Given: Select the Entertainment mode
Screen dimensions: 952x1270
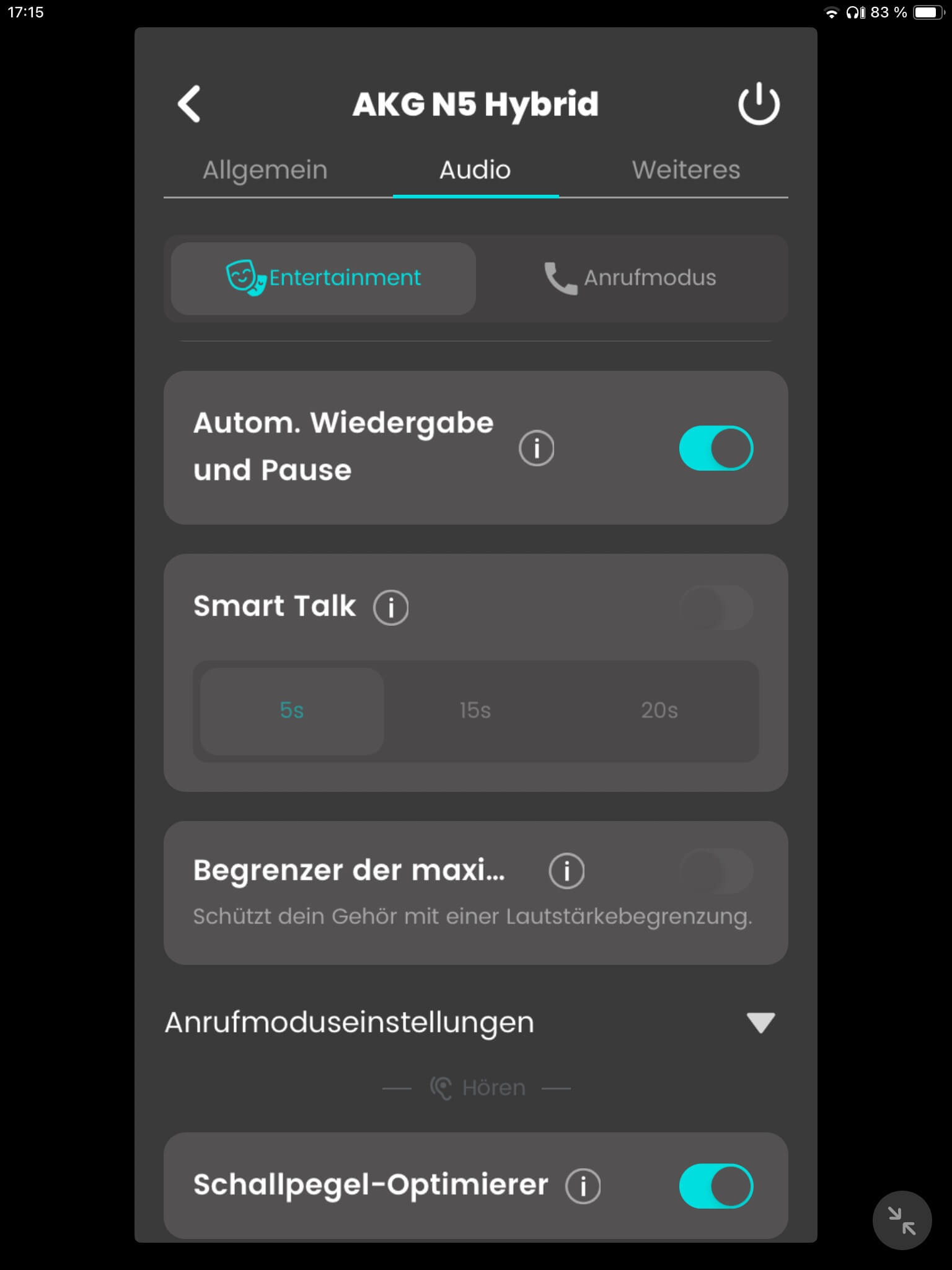Looking at the screenshot, I should pos(324,278).
